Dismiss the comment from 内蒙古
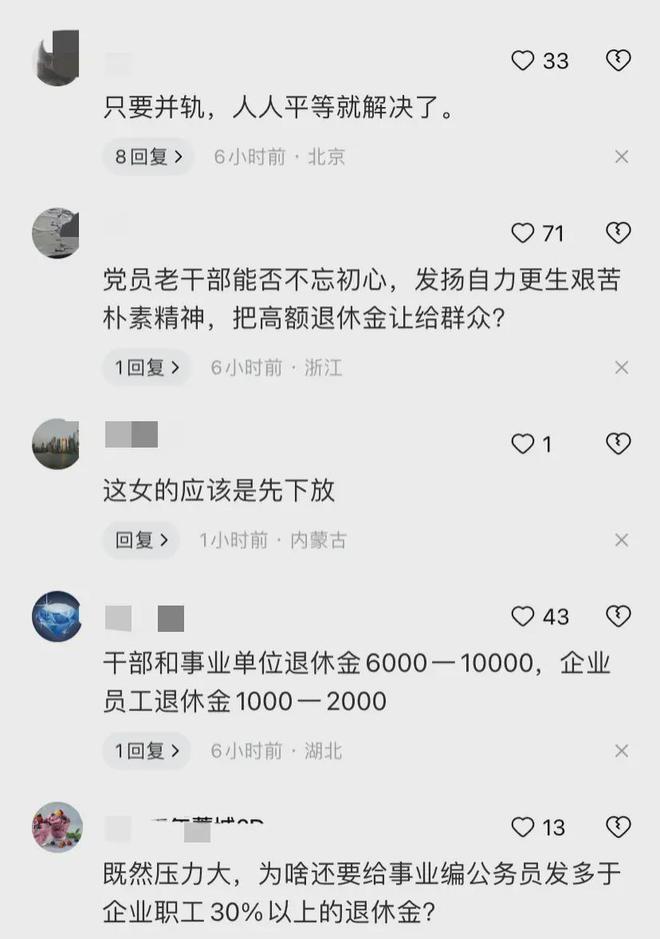 click(621, 540)
